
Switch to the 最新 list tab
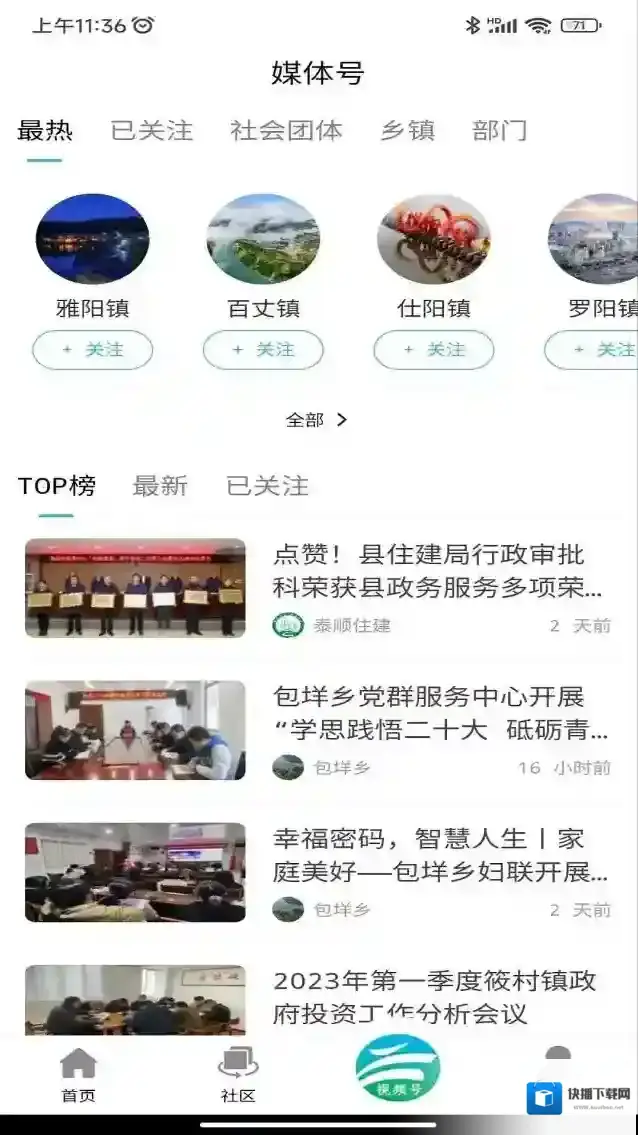pos(160,486)
